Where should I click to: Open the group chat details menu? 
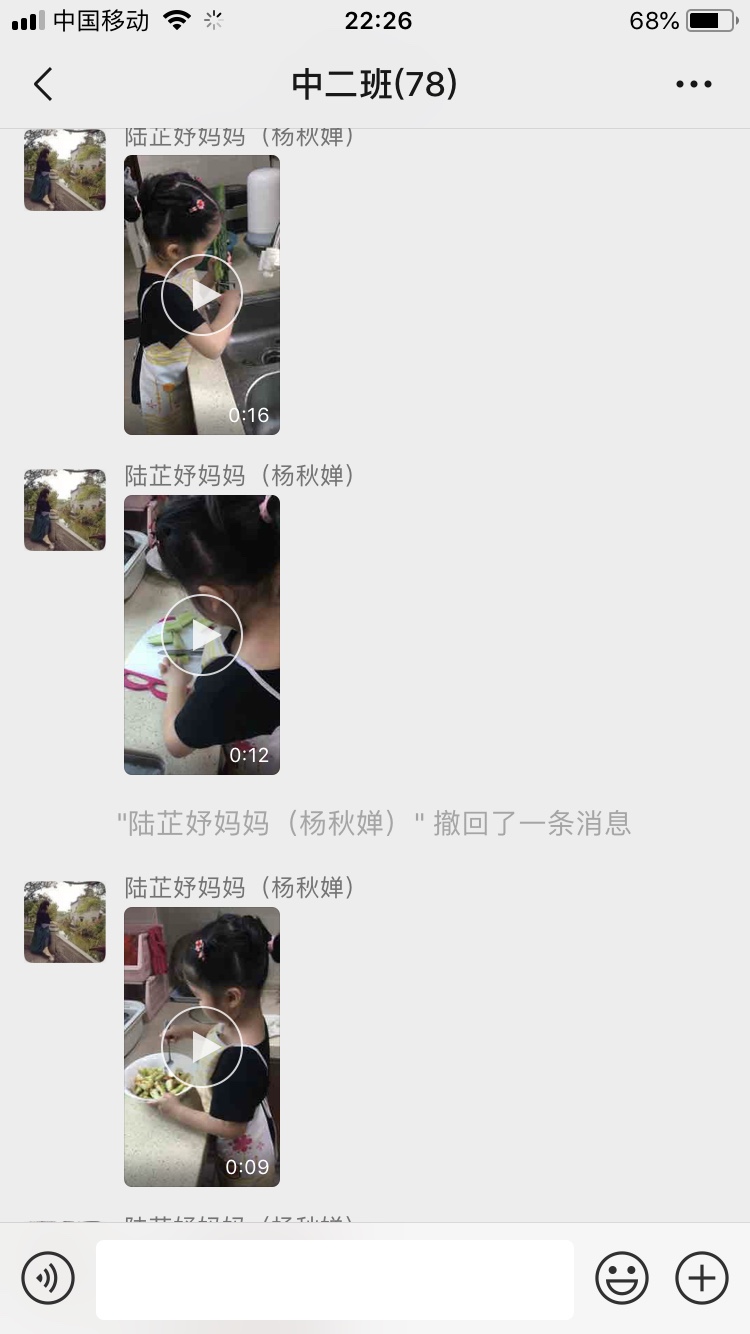click(693, 85)
